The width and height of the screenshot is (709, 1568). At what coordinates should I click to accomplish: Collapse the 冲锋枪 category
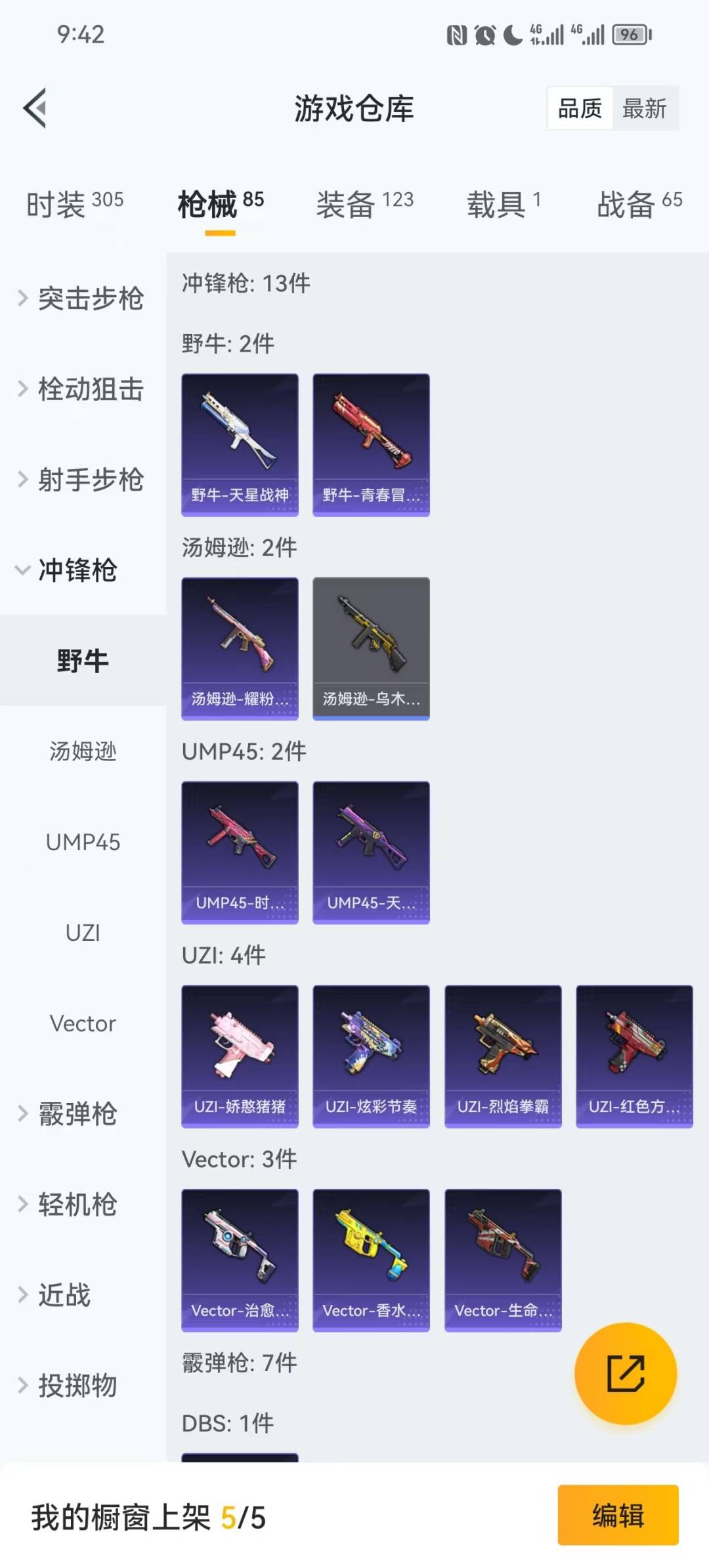(x=69, y=570)
